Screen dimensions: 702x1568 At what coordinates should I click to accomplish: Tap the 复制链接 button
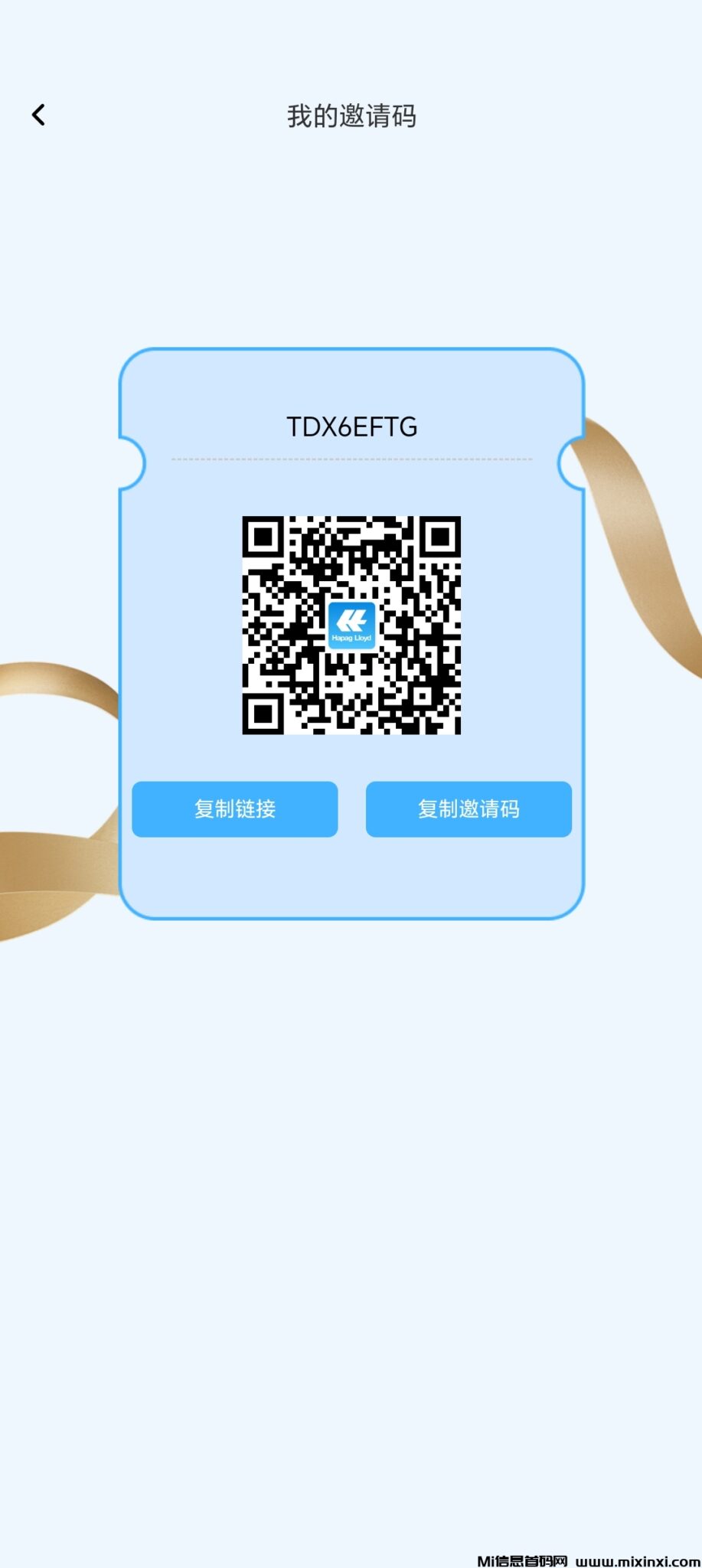point(234,808)
